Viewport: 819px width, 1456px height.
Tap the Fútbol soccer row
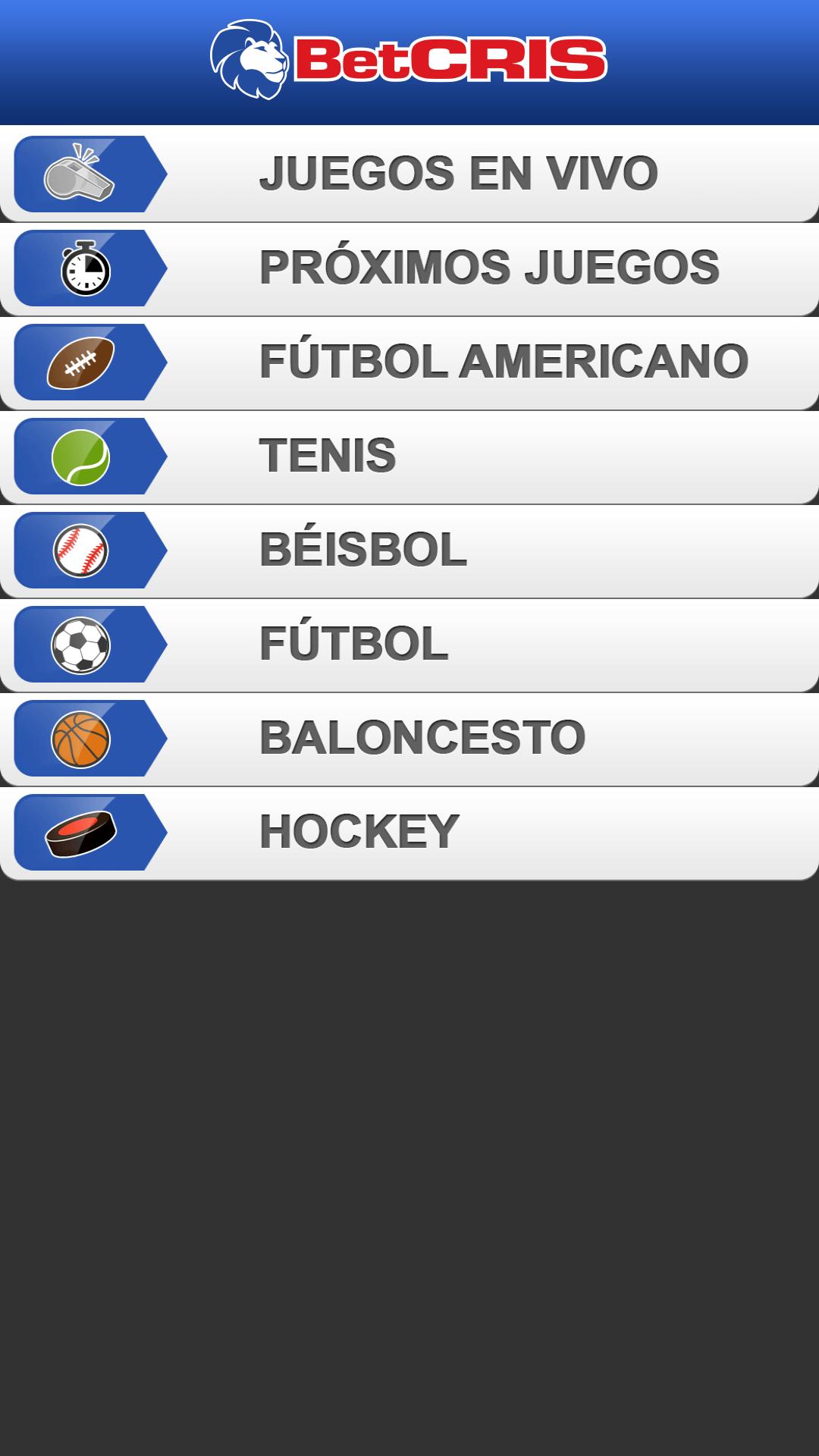[x=409, y=644]
